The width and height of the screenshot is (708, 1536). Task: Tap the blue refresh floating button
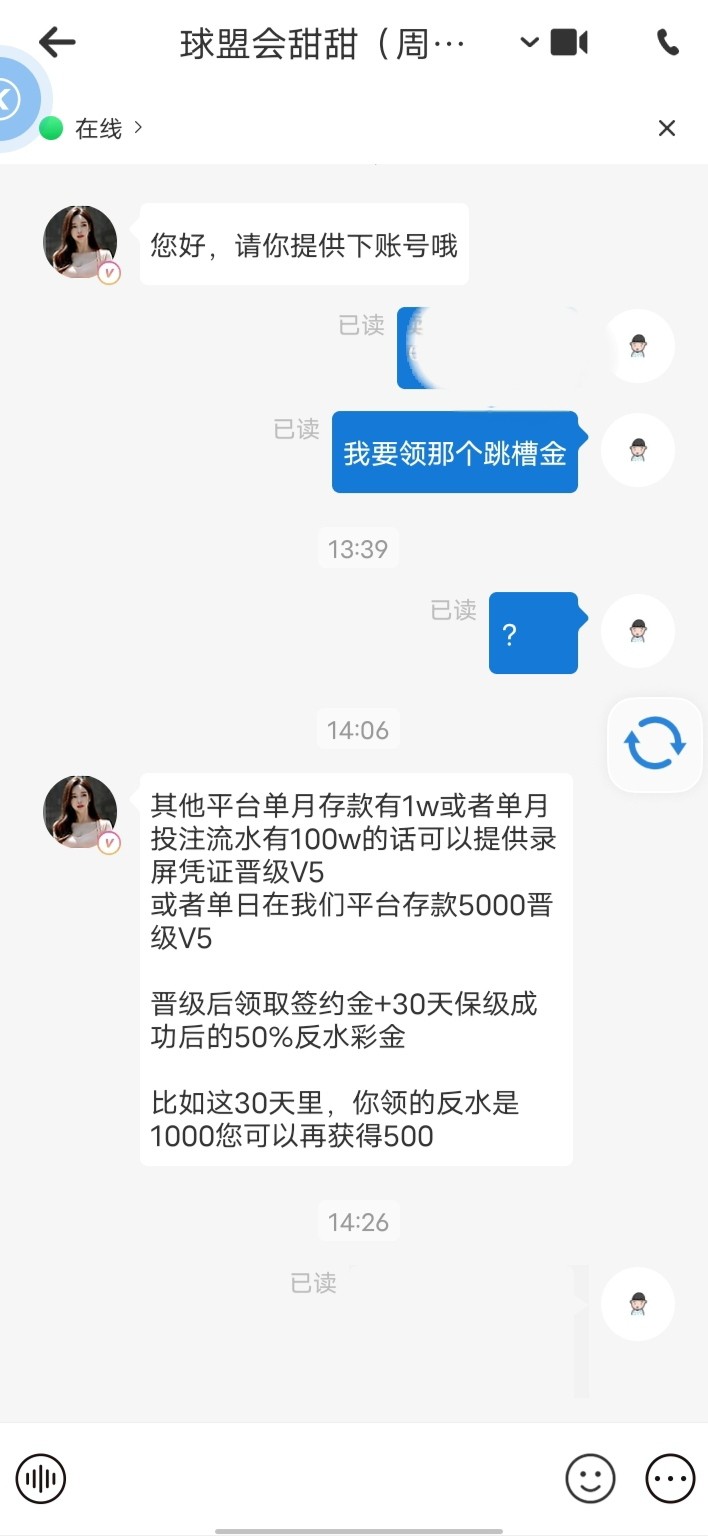[x=654, y=744]
